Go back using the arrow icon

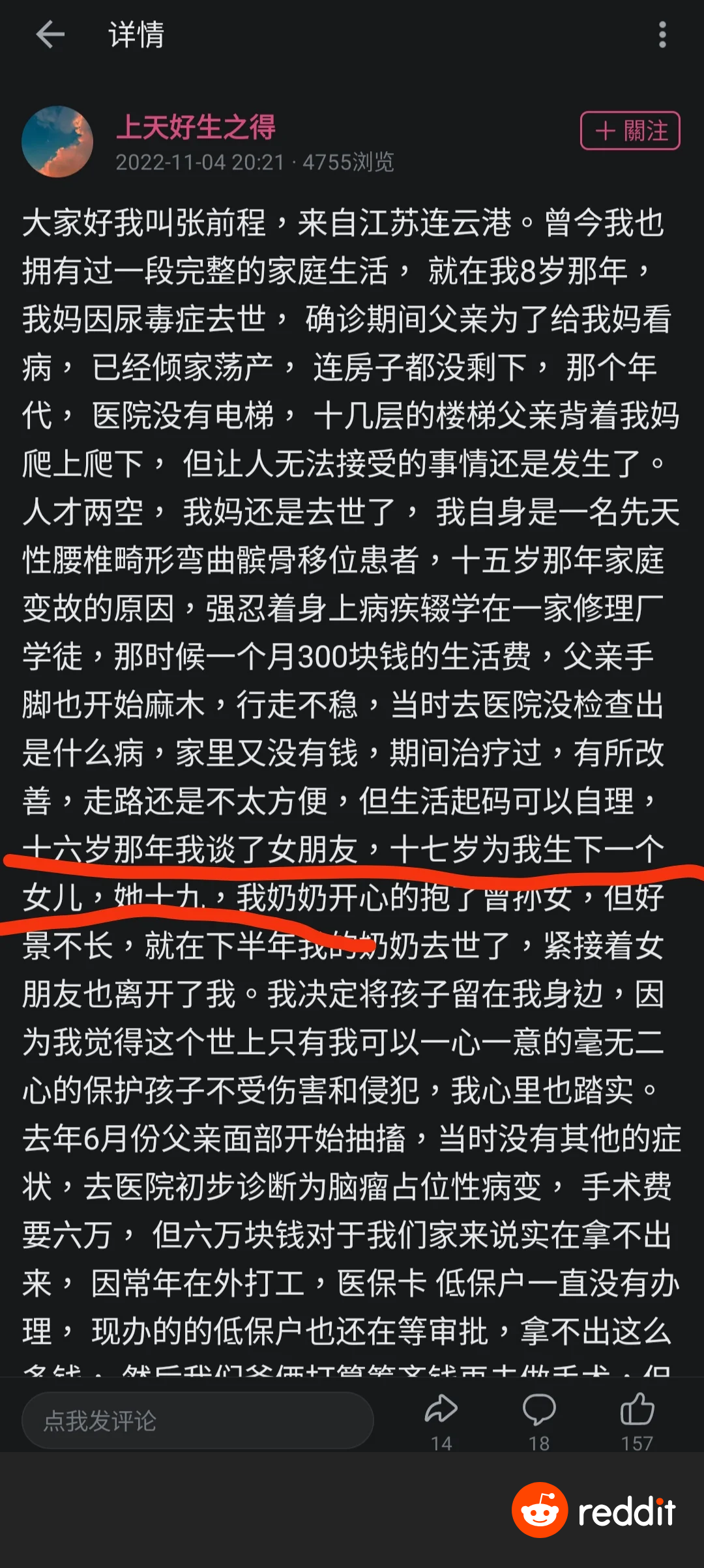point(50,35)
